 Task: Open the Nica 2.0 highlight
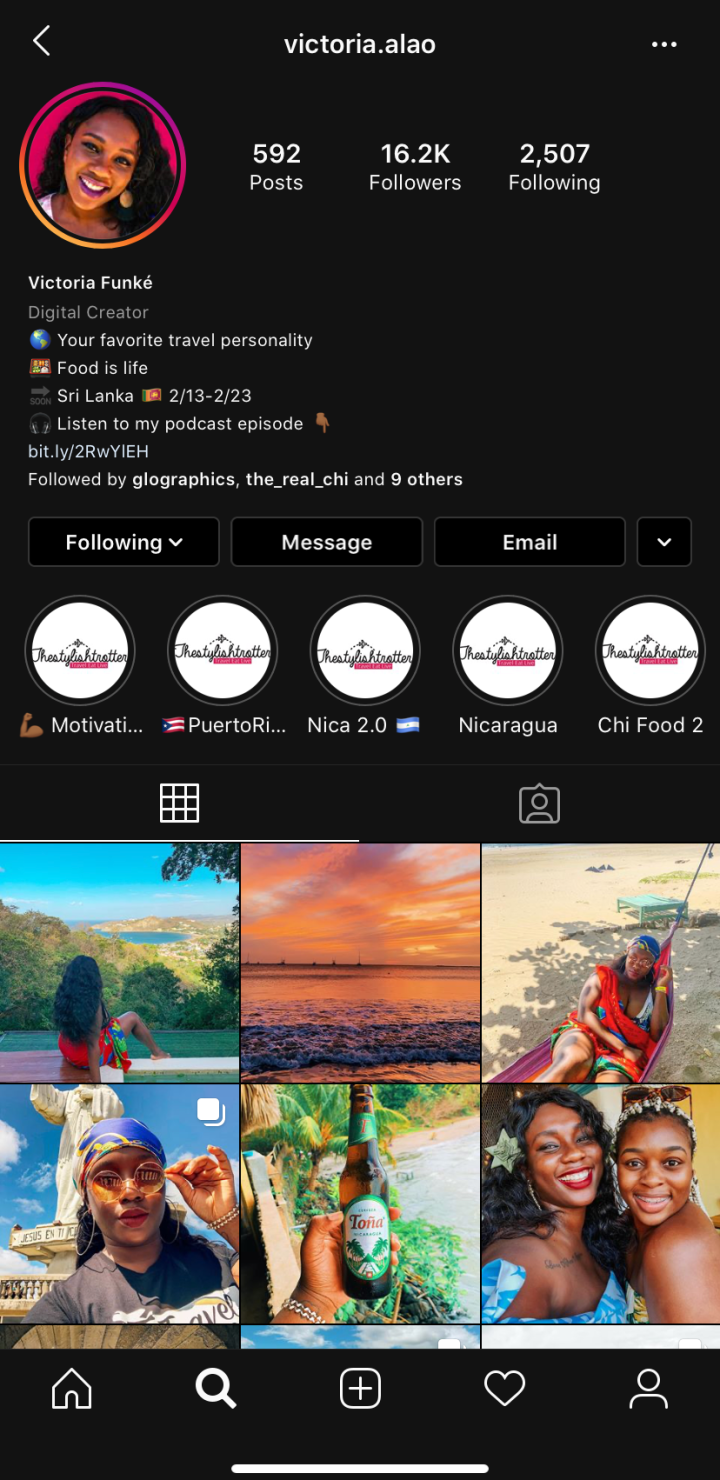click(365, 651)
